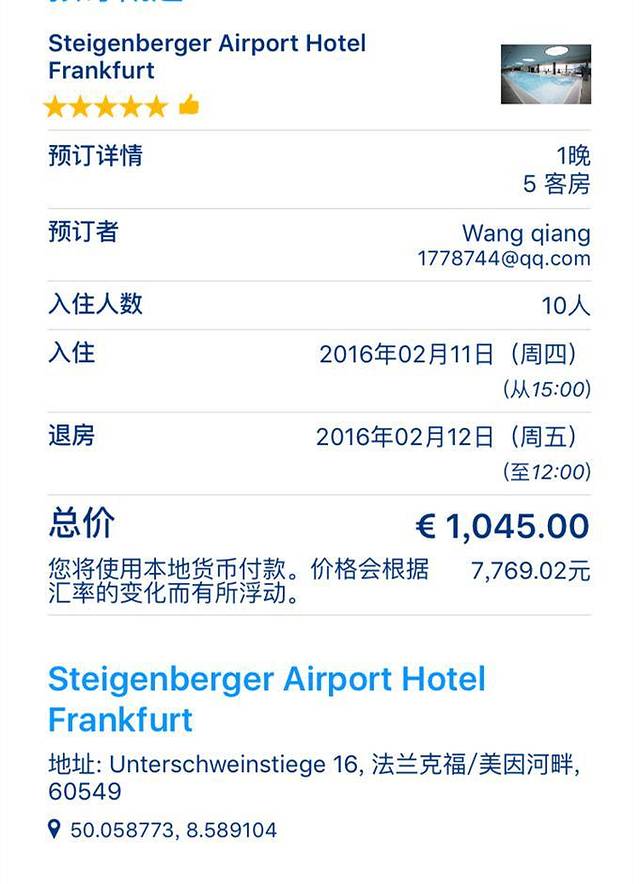Screen dimensions: 639x884
Task: Open the blue Steigenberger Airport Hotel Frankfurt link
Action: (x=266, y=699)
